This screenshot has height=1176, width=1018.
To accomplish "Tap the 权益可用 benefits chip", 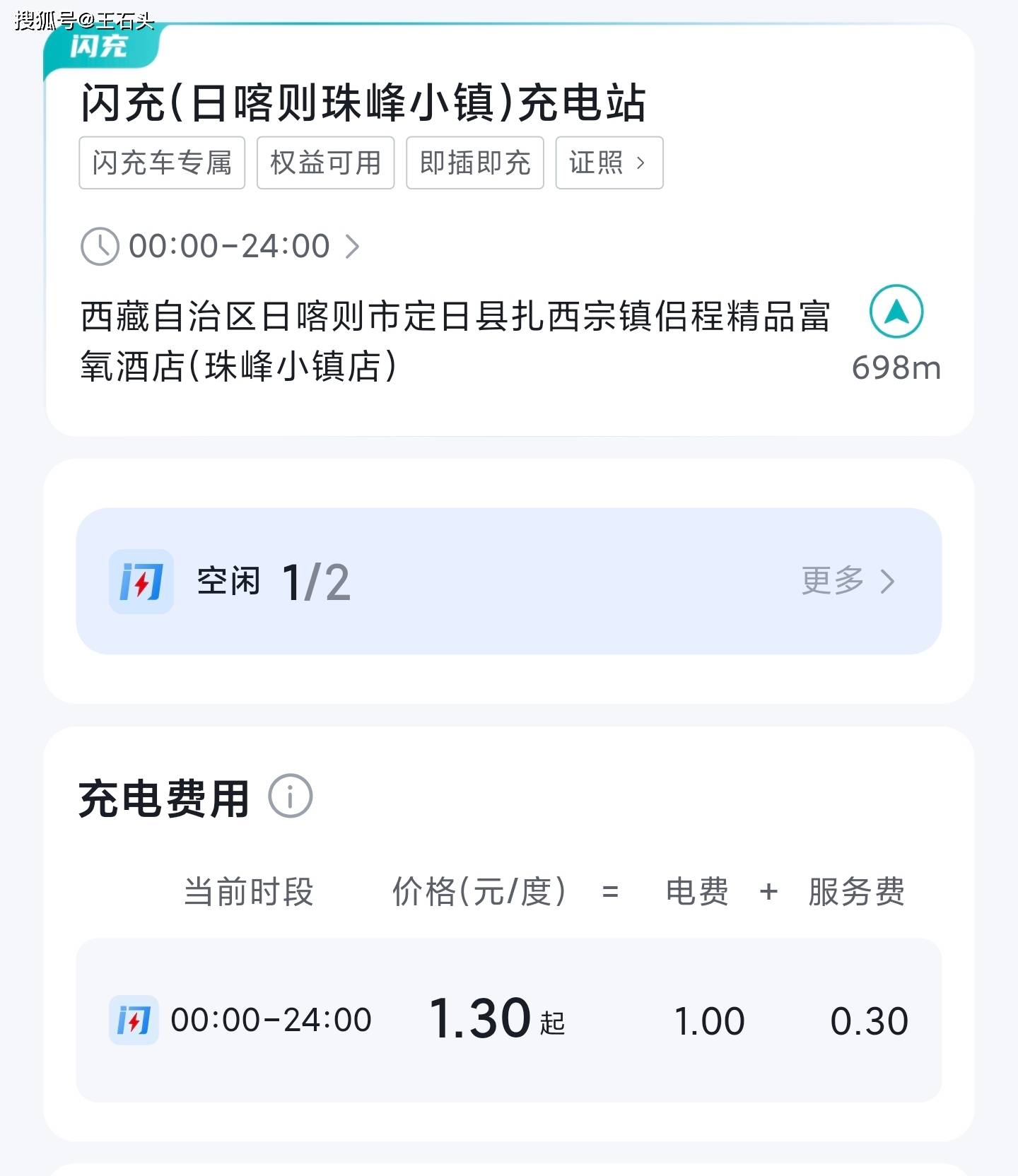I will [325, 163].
